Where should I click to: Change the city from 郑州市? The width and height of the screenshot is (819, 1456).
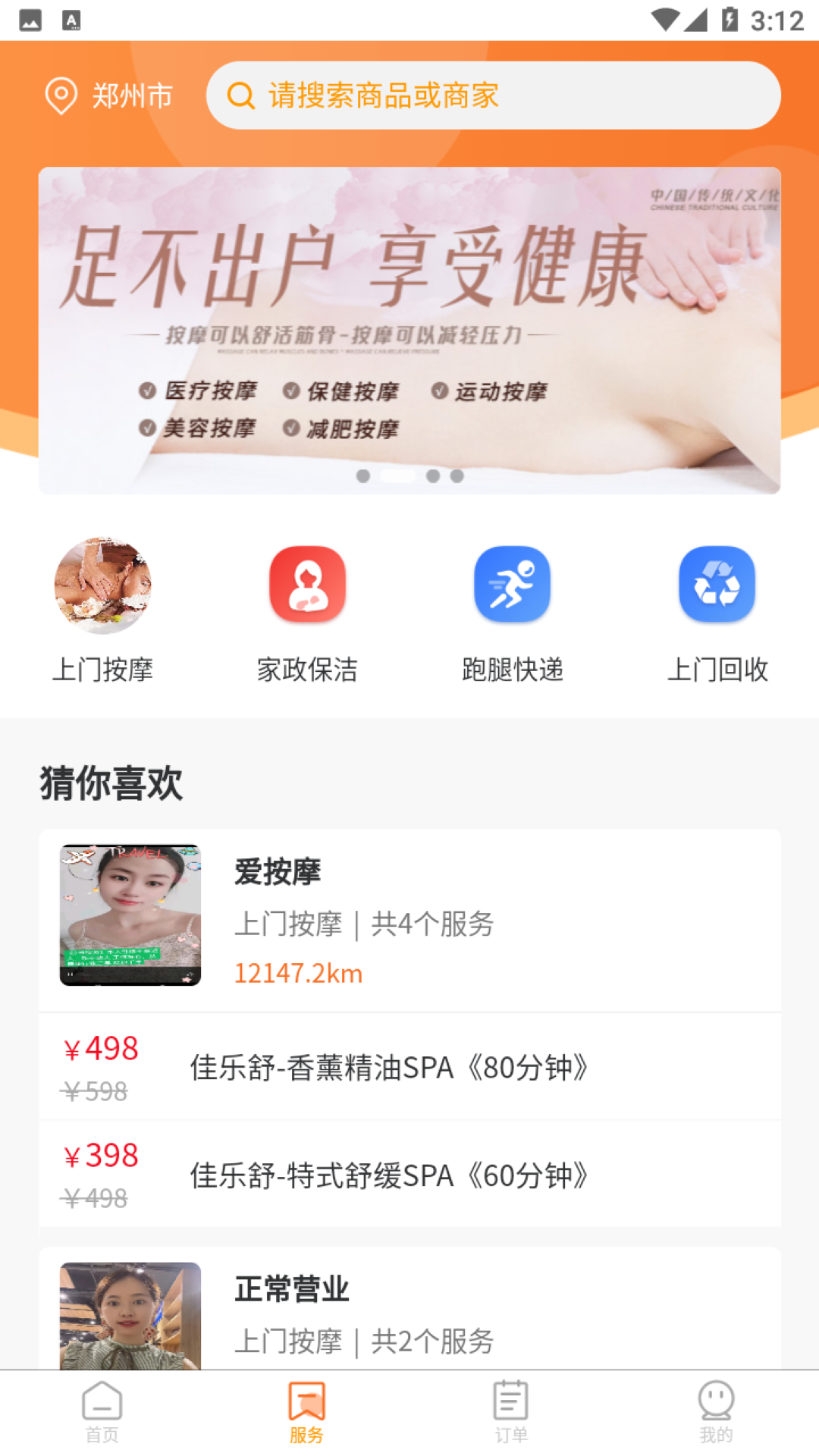pos(110,96)
